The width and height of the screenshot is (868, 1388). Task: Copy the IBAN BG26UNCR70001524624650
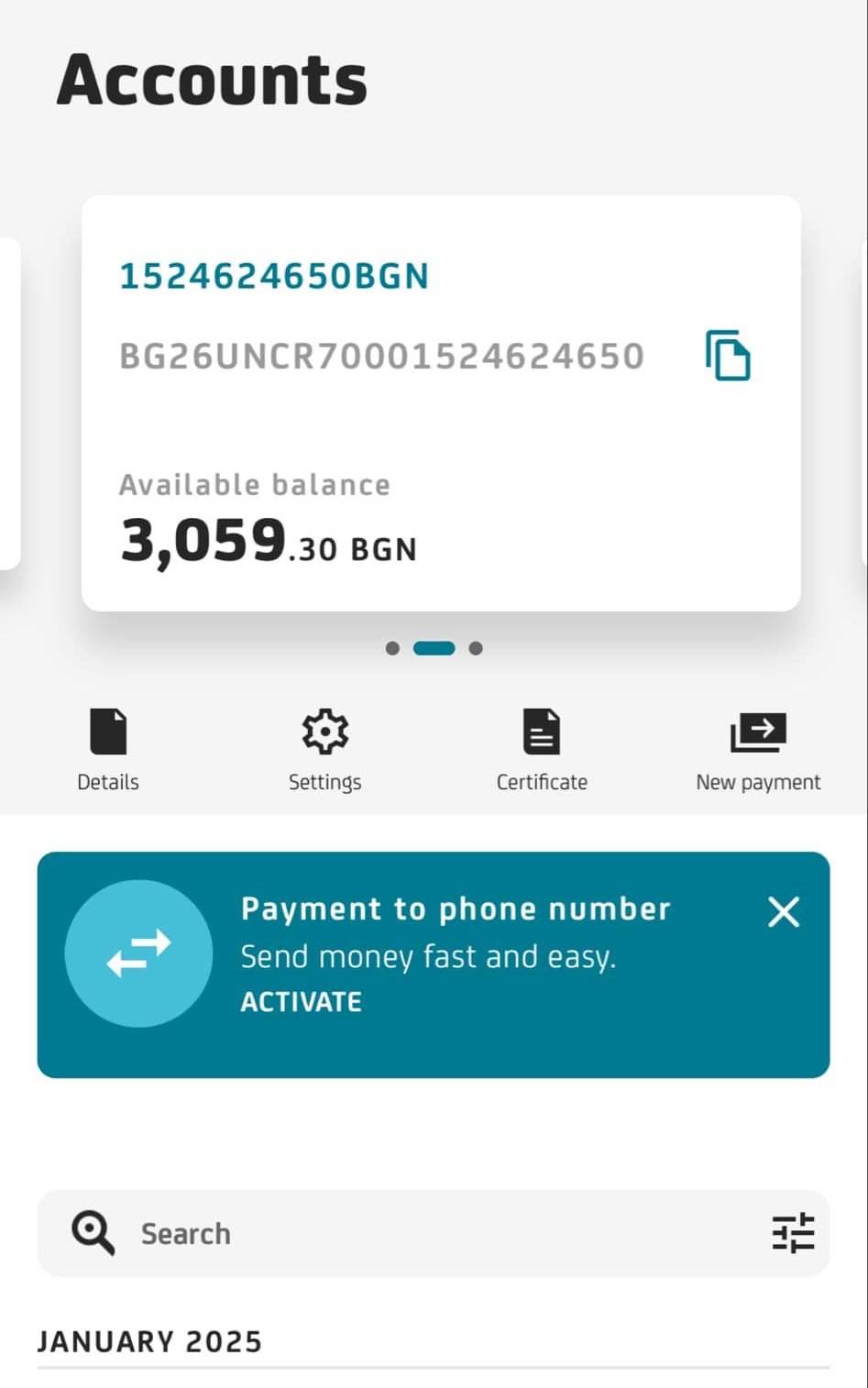tap(728, 355)
